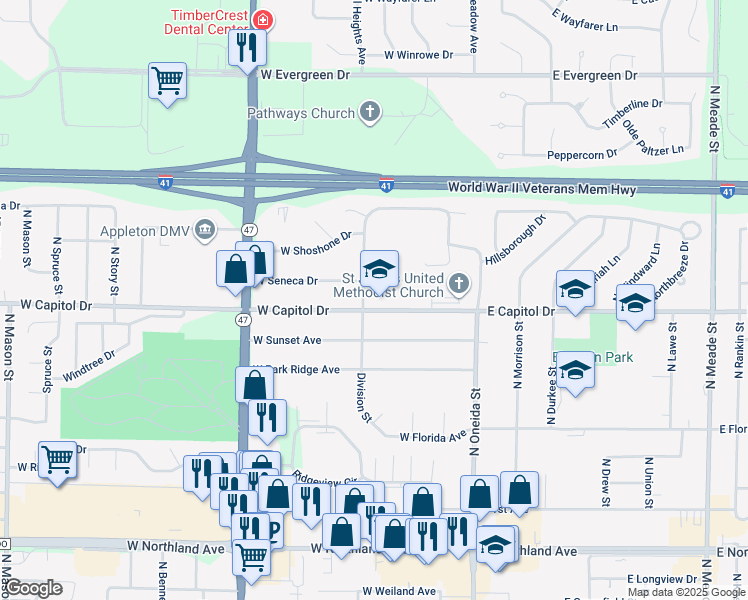Open the Google logo link
The width and height of the screenshot is (748, 600).
pos(32,588)
